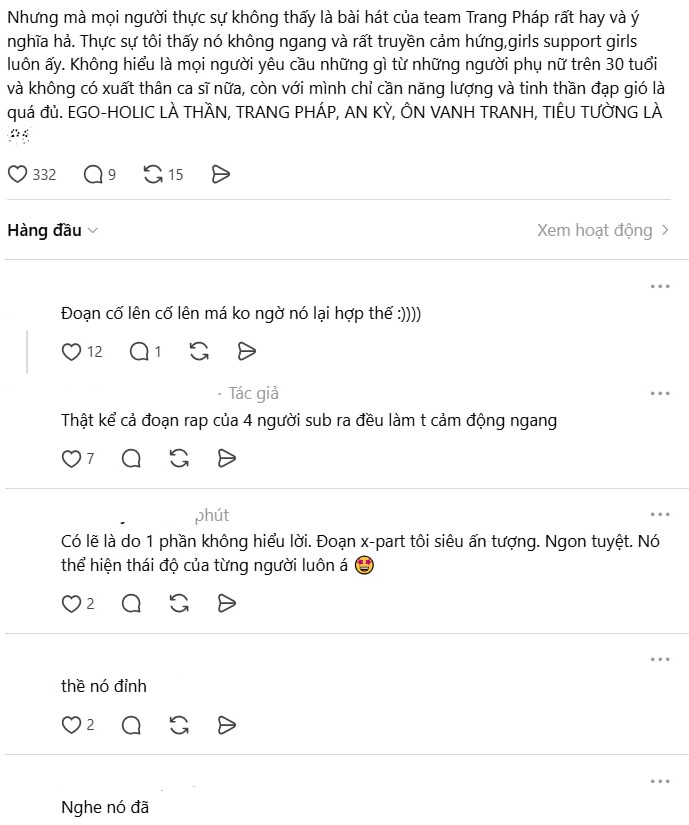Open comments on the main post

click(93, 174)
